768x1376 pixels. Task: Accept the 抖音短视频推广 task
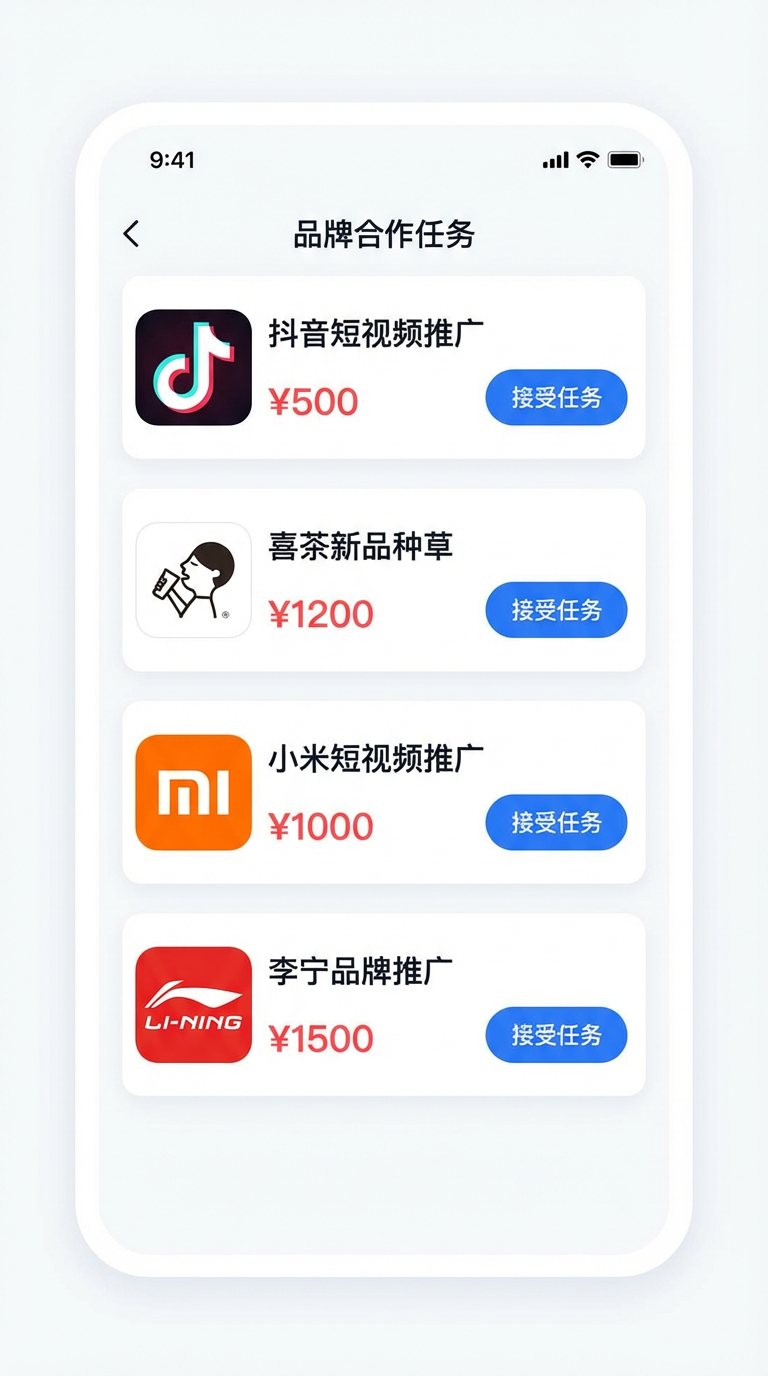(x=556, y=397)
